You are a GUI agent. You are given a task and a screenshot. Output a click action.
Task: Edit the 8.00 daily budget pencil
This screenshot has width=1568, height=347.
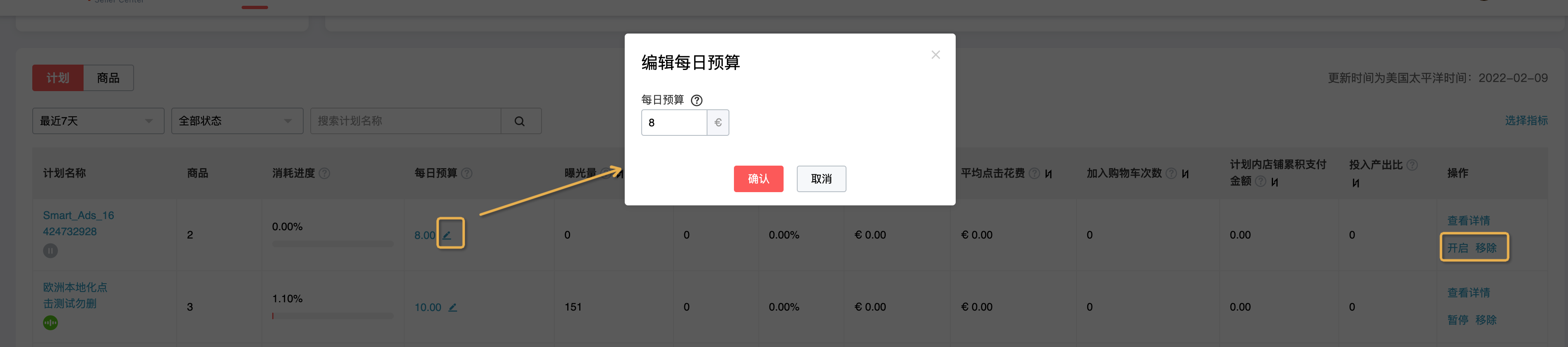click(x=447, y=235)
